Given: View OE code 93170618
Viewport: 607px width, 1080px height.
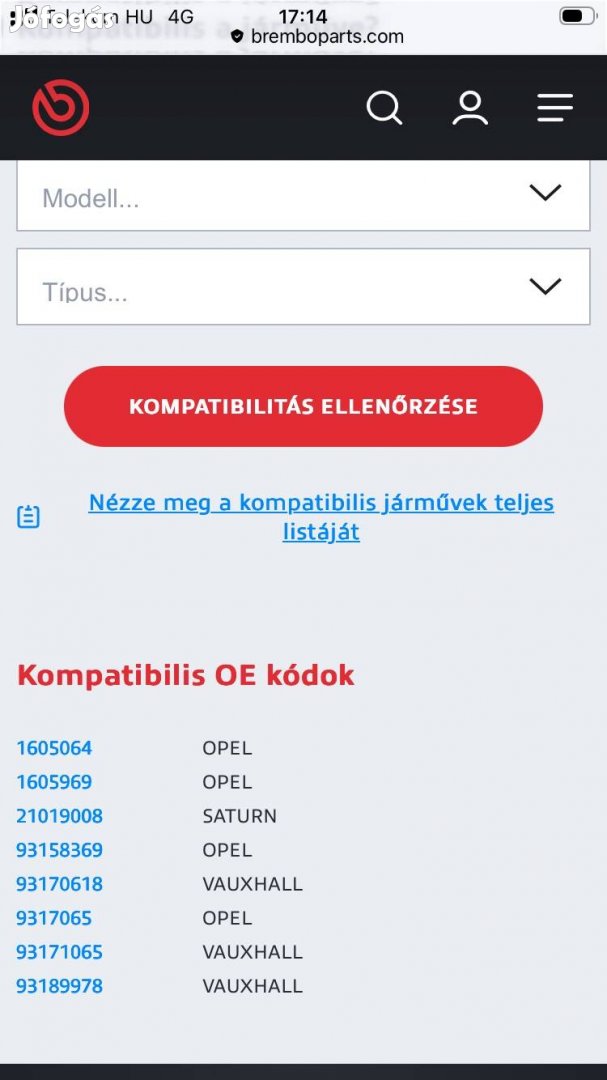Looking at the screenshot, I should click(x=59, y=884).
